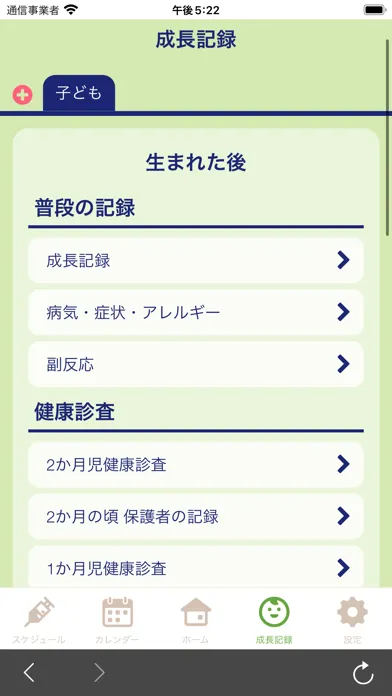Reload the page with the refresh icon
This screenshot has width=392, height=696.
pyautogui.click(x=363, y=673)
